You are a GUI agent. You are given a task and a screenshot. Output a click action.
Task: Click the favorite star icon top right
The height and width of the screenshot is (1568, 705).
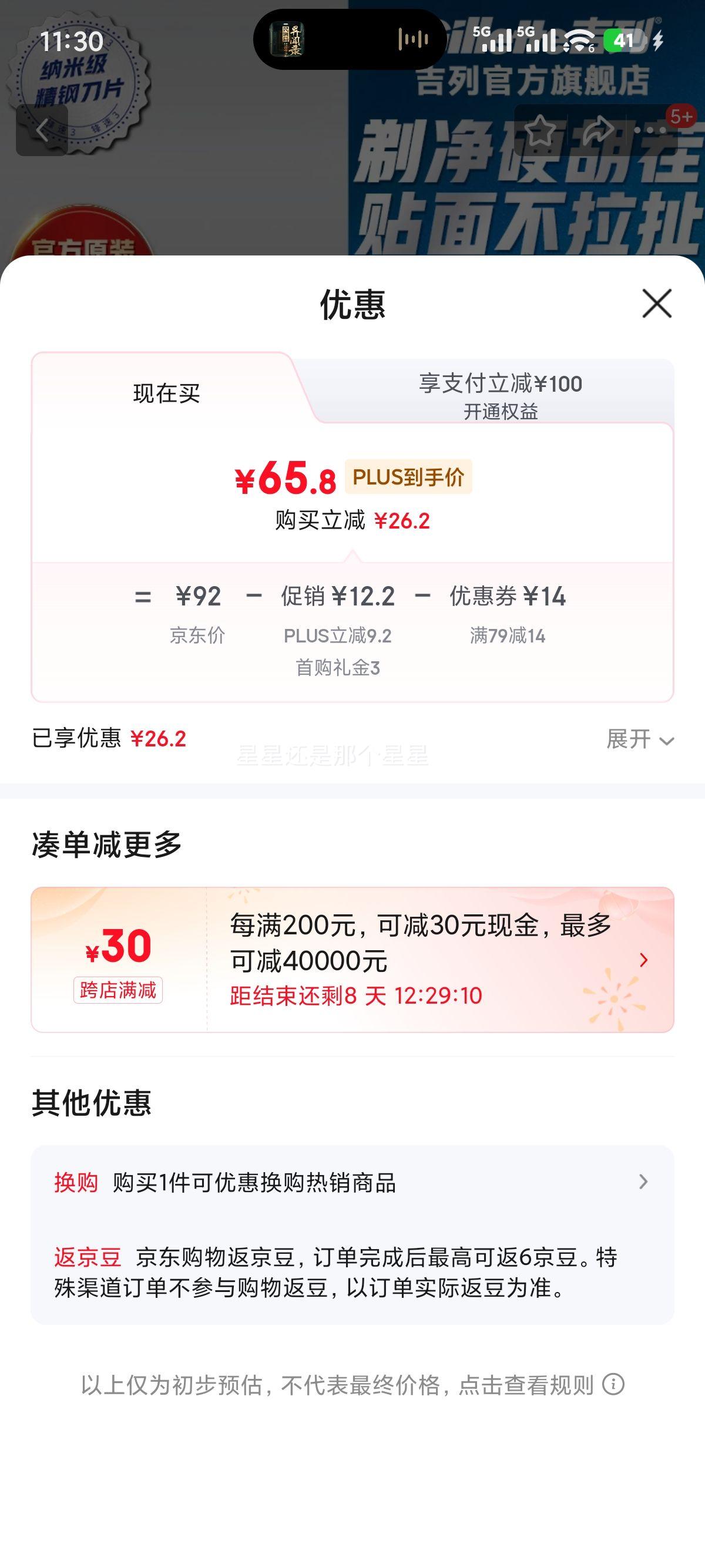click(542, 128)
